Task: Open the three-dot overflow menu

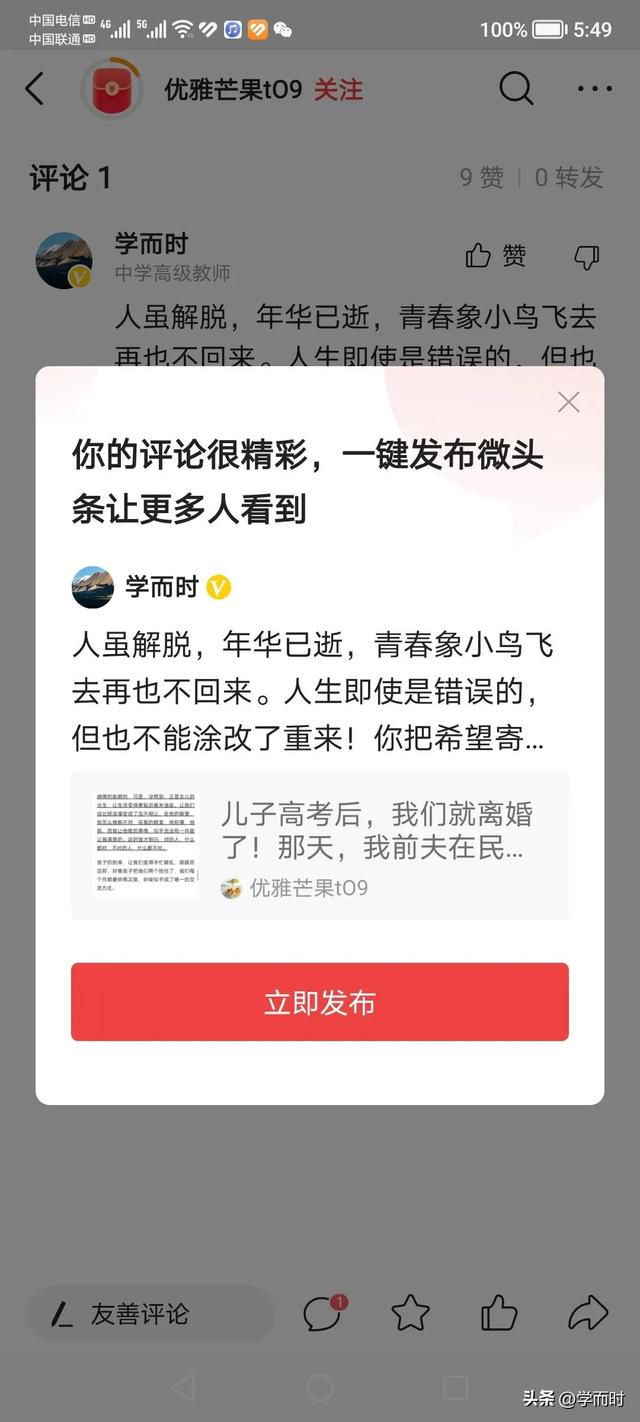Action: (595, 89)
